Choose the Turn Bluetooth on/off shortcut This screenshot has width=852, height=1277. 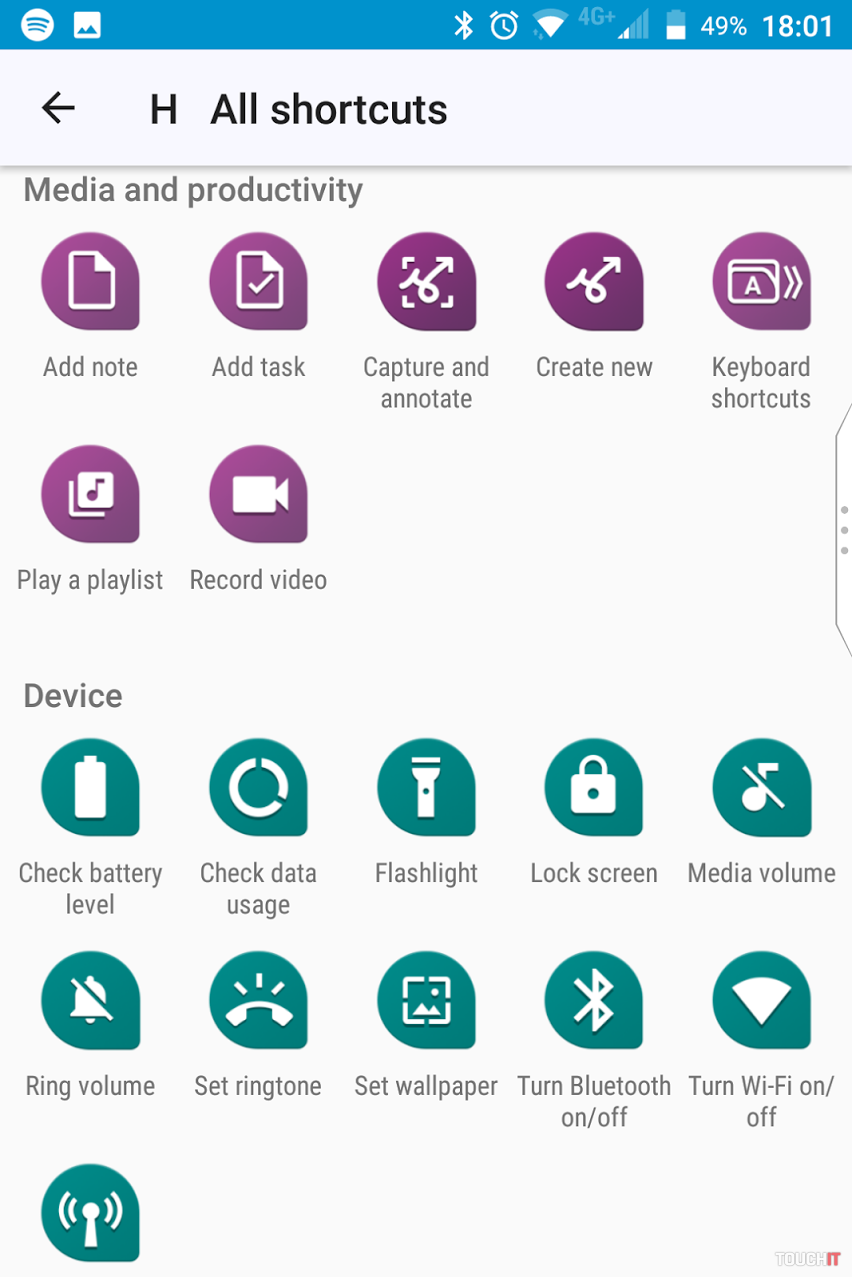(x=594, y=1001)
